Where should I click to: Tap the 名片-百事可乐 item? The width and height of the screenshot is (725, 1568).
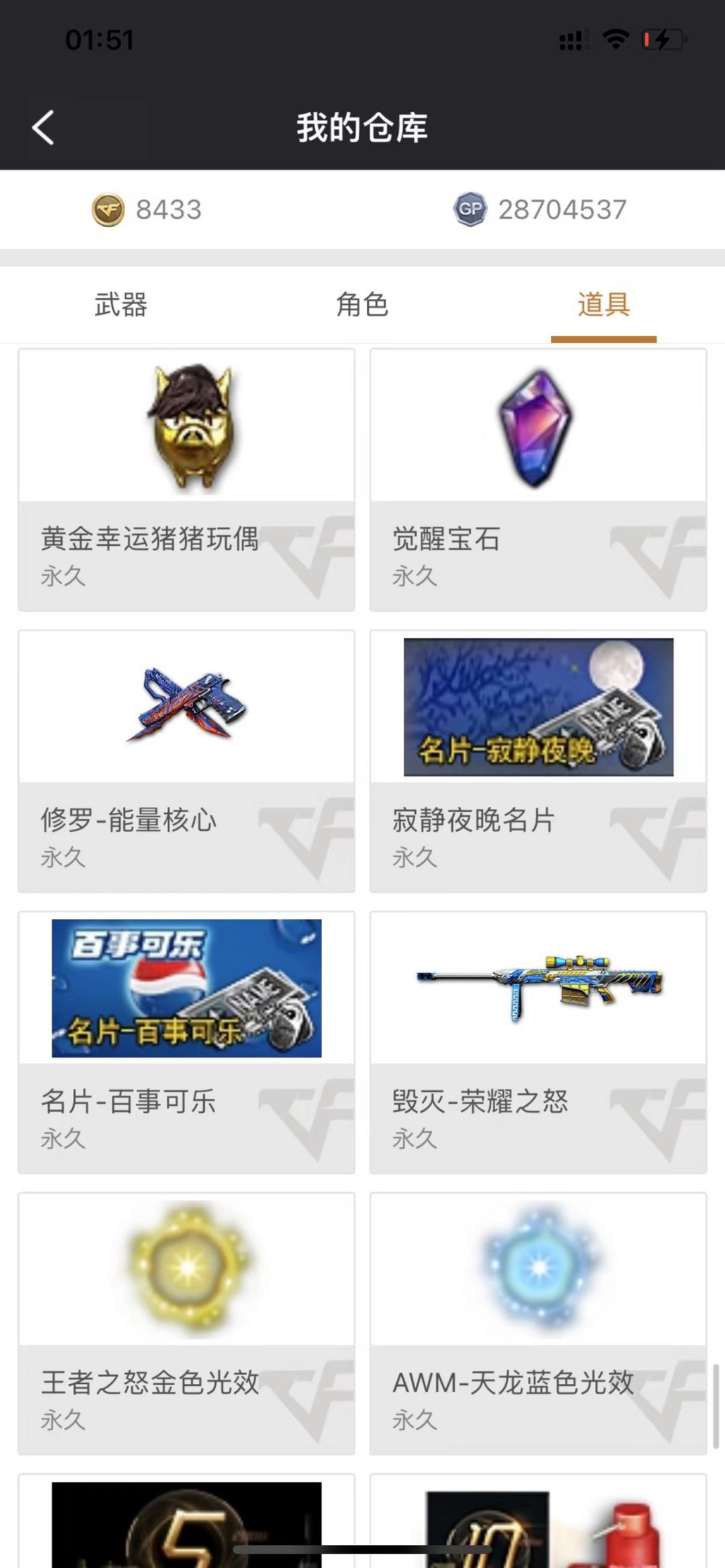(x=187, y=1042)
